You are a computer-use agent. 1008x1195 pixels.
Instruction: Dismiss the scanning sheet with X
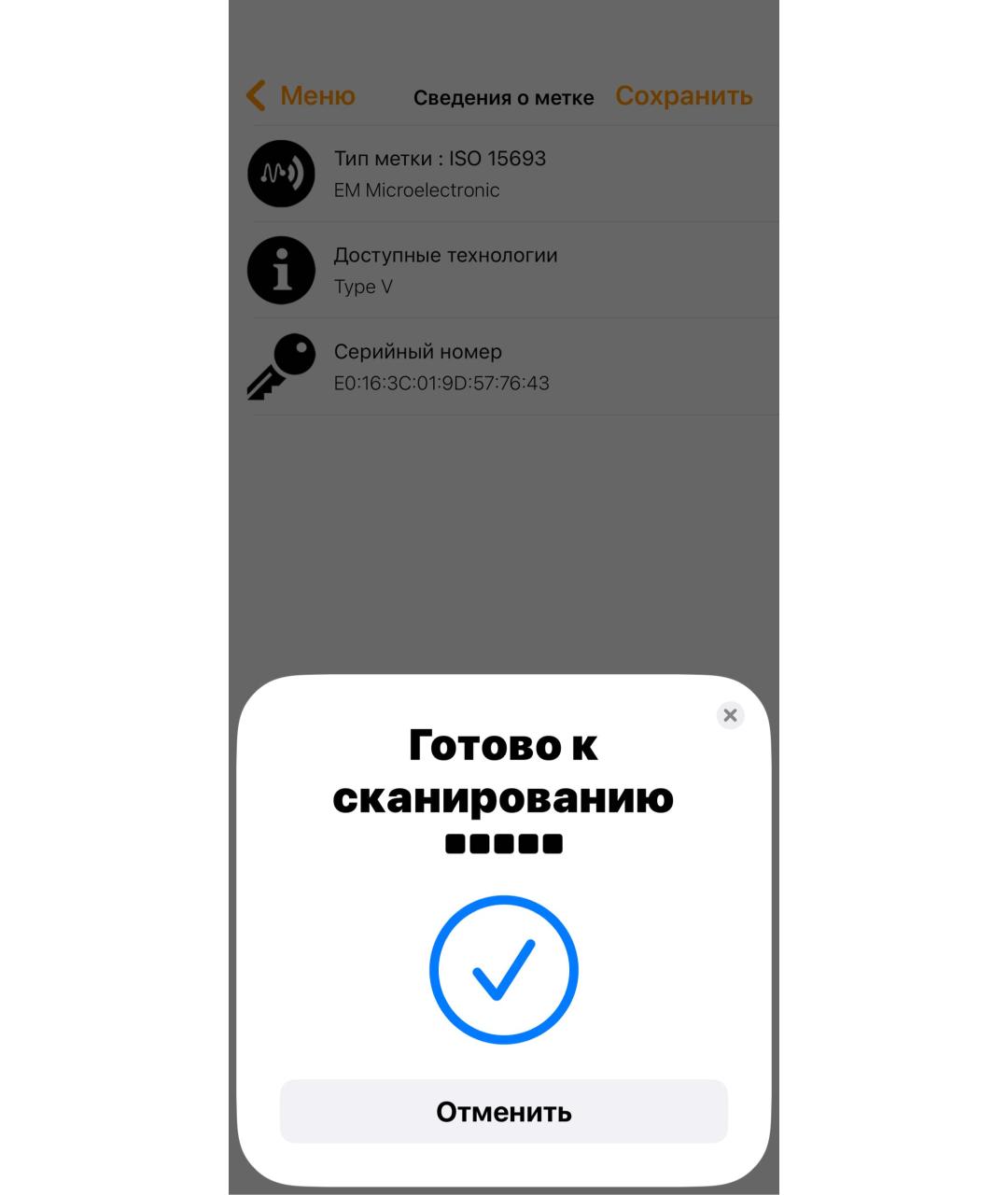[730, 715]
